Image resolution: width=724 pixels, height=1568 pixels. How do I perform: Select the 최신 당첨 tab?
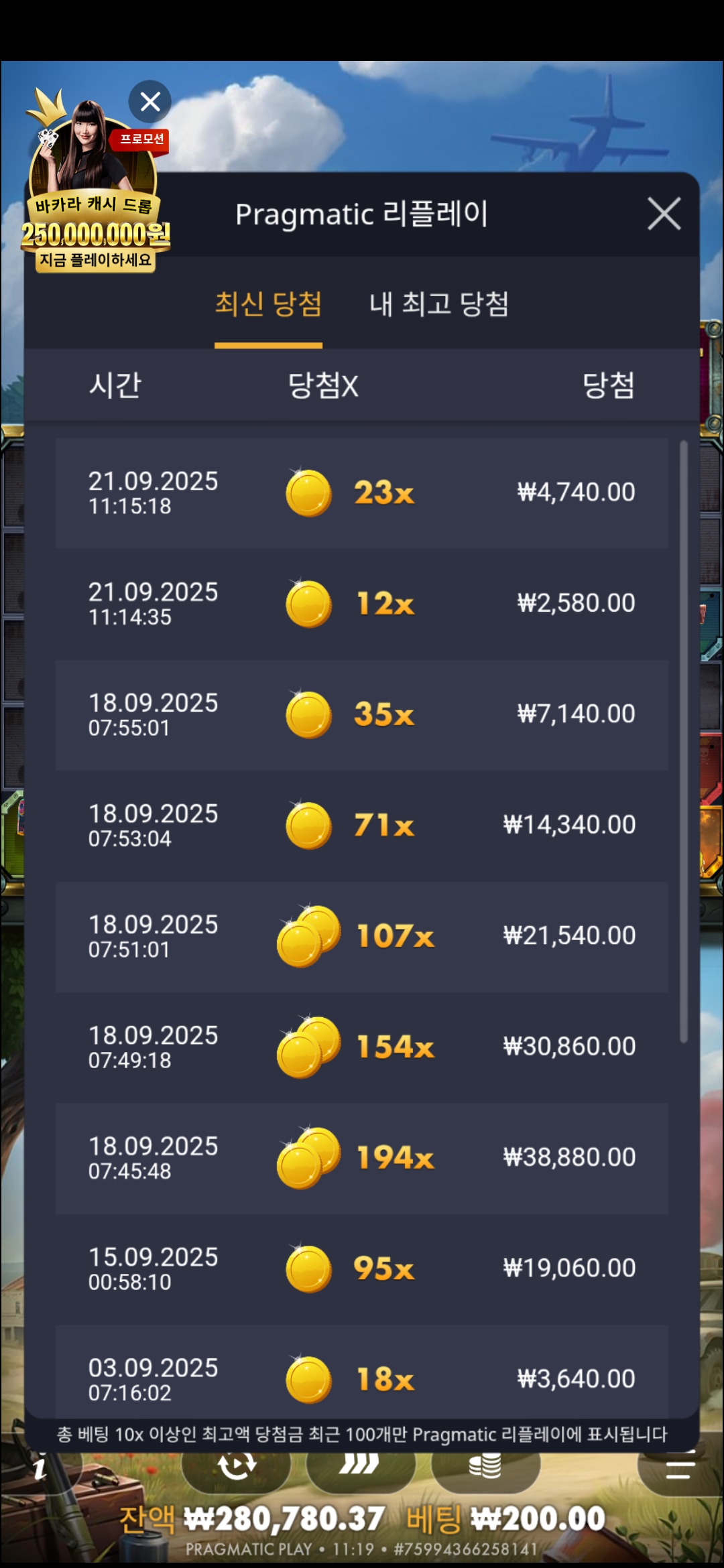[x=268, y=304]
